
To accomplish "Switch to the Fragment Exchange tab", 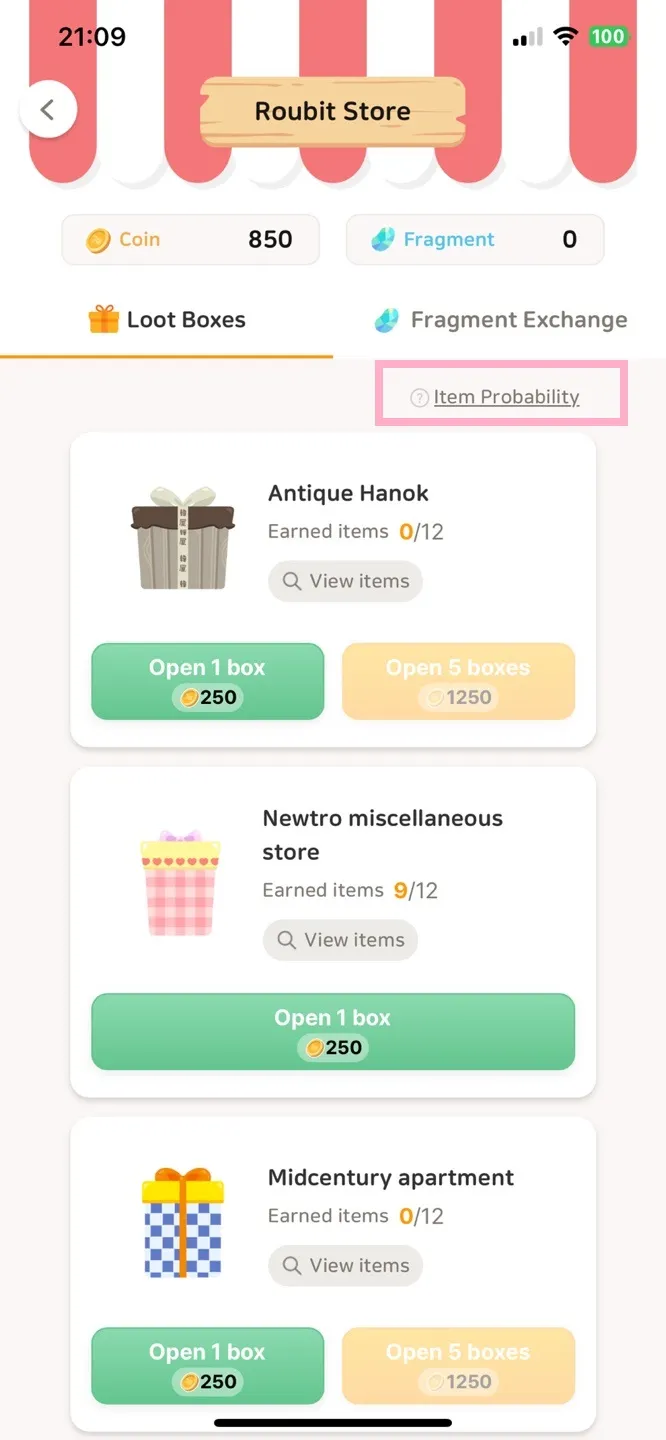I will tap(500, 321).
